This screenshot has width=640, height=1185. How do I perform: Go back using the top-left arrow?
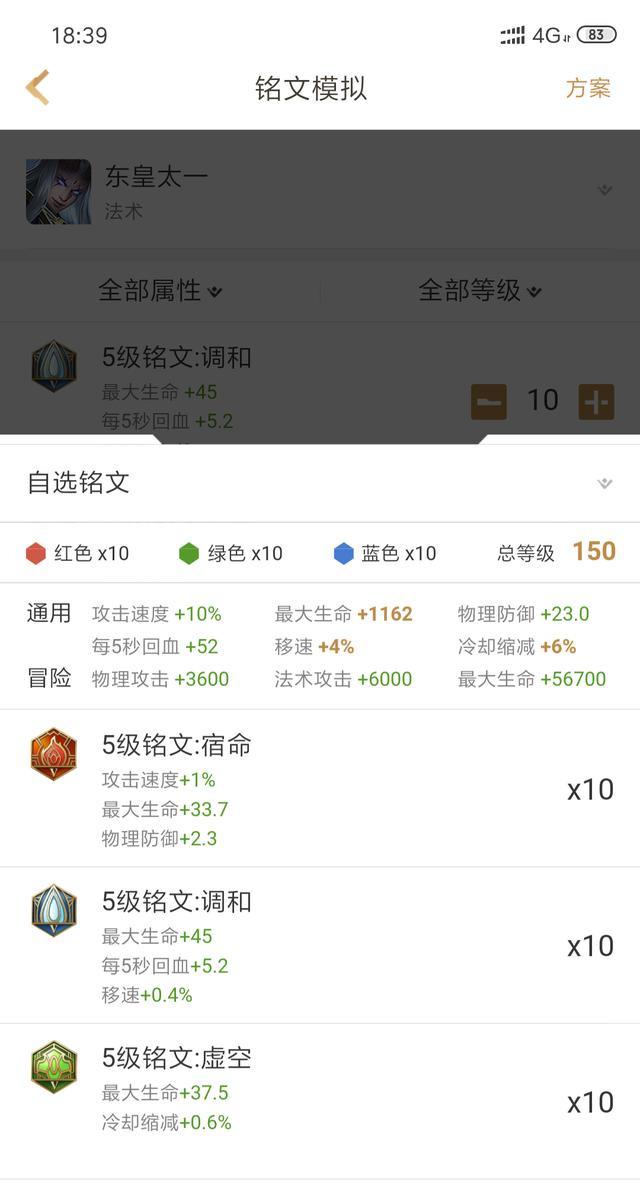pos(38,88)
